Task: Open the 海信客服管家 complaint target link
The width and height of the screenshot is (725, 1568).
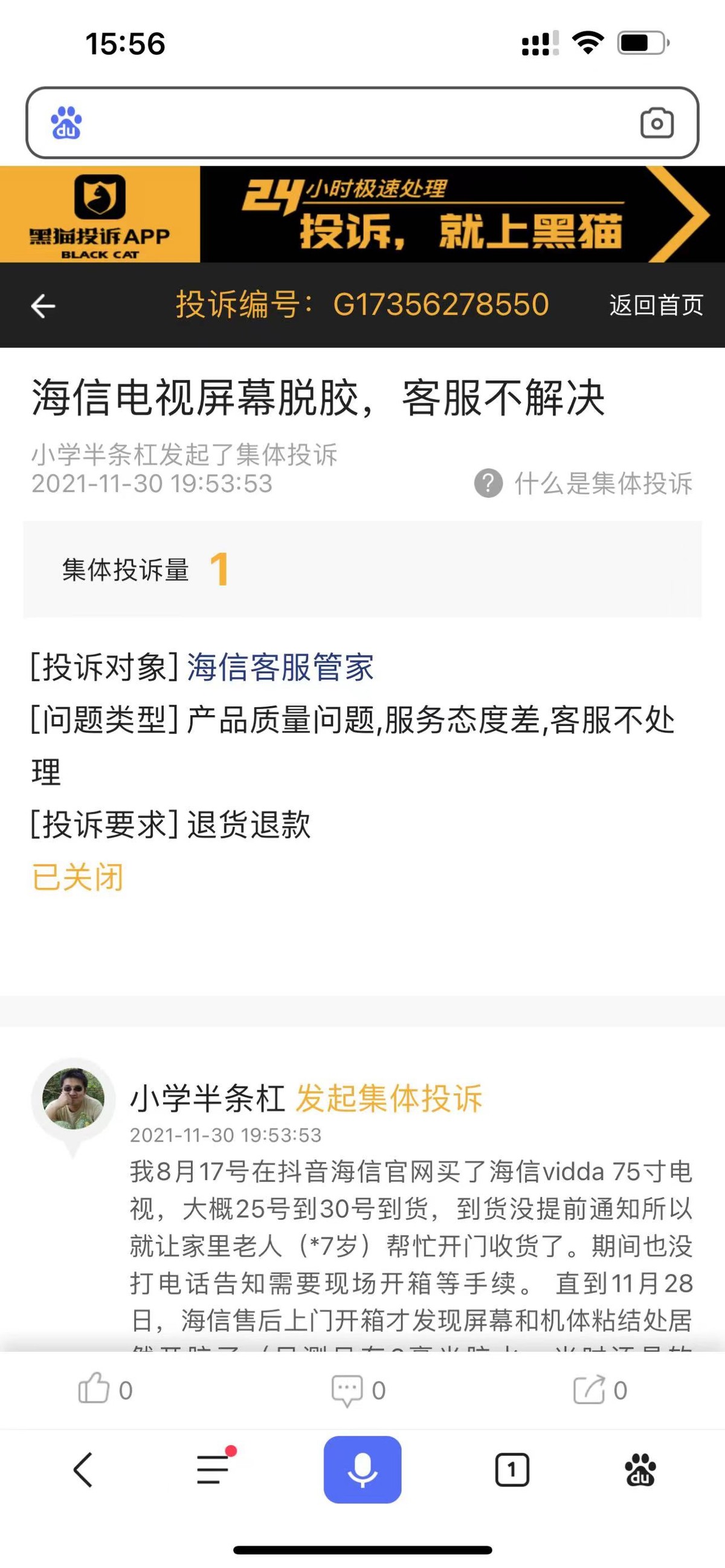Action: [x=280, y=669]
